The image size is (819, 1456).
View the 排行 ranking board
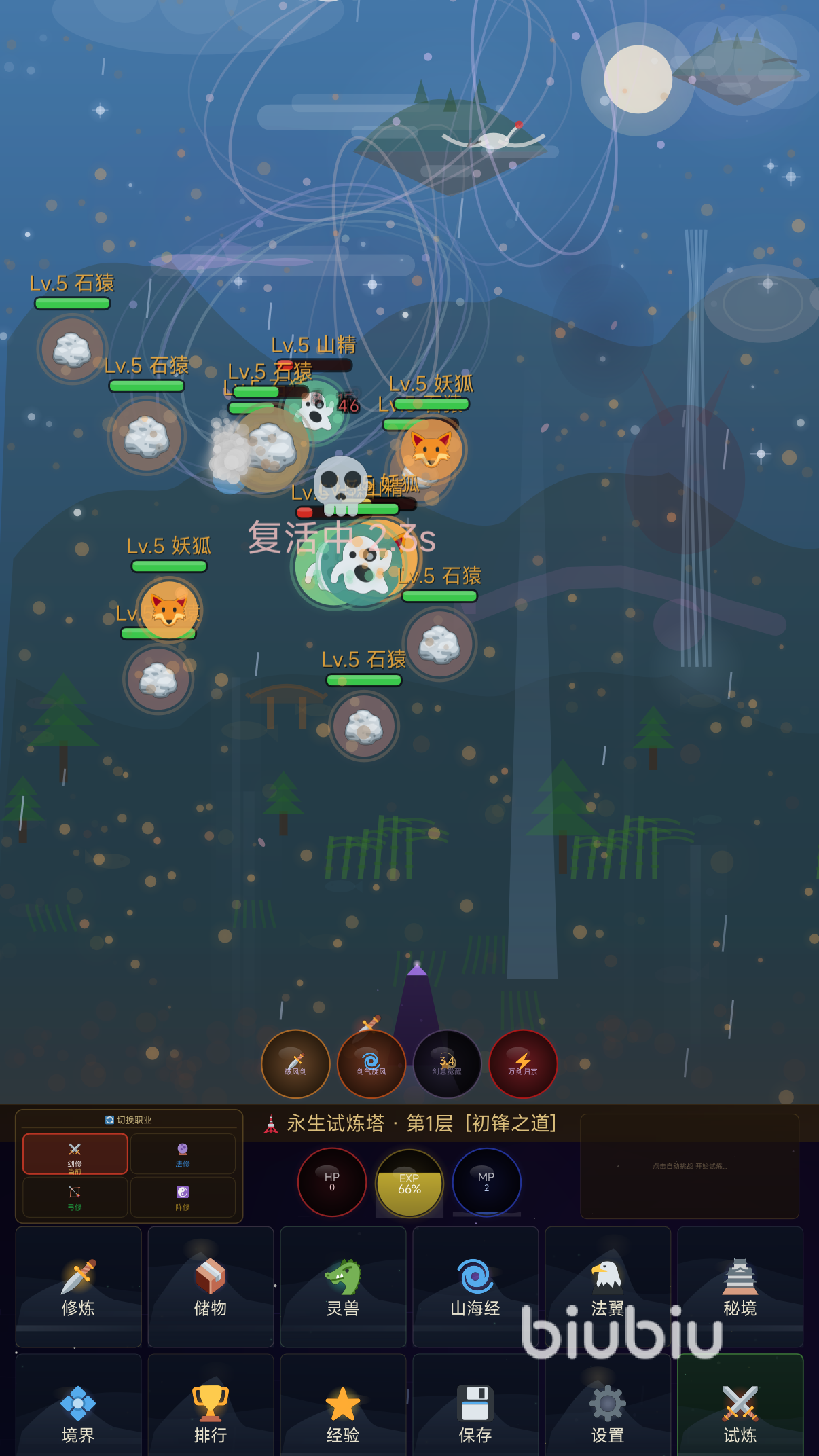[211, 1414]
